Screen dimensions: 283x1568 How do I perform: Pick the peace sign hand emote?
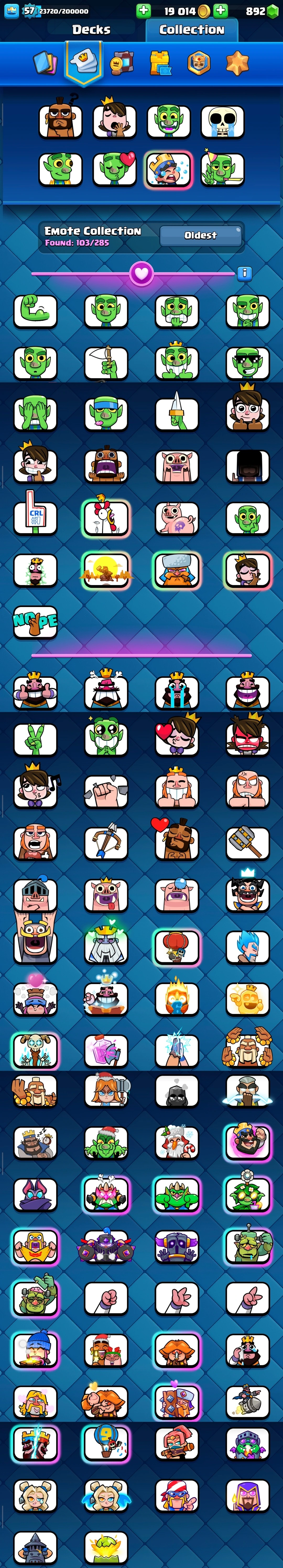[35, 738]
